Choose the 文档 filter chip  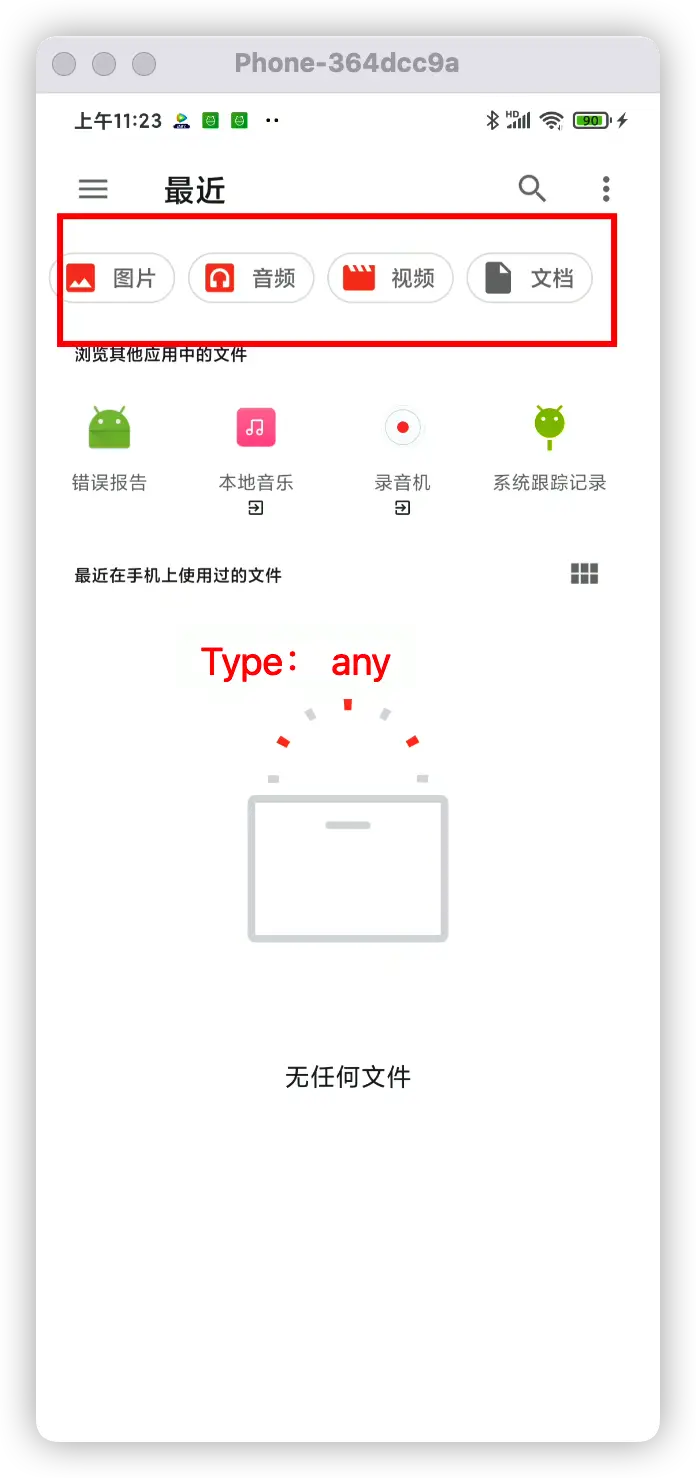pyautogui.click(x=529, y=278)
